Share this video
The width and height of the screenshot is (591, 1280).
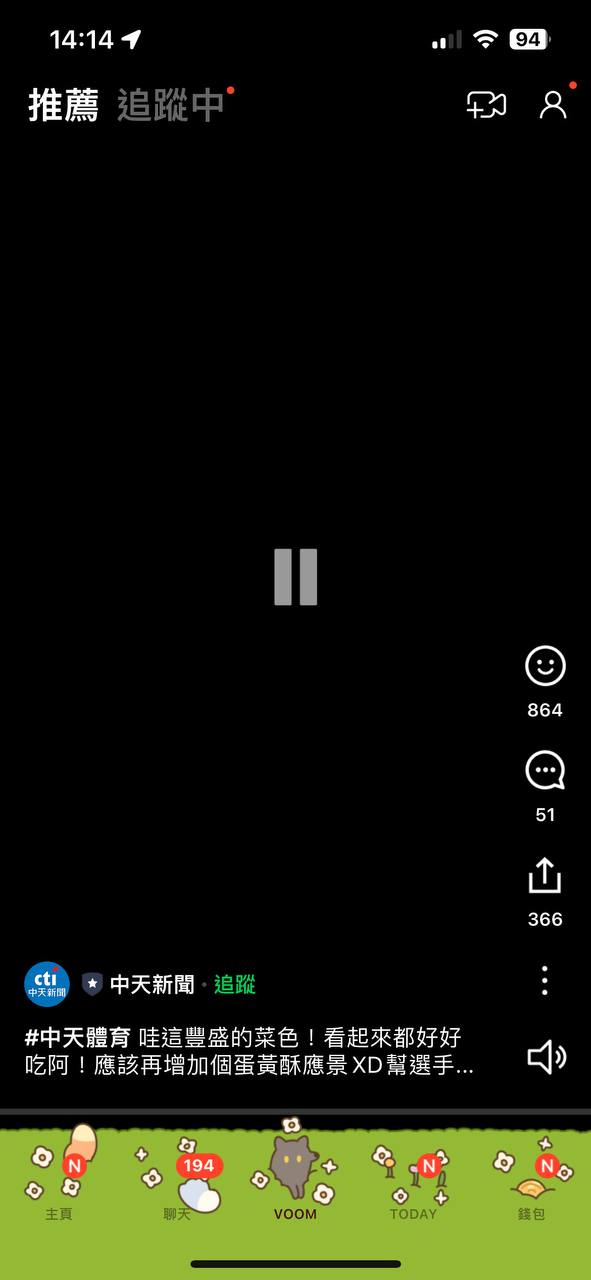545,875
